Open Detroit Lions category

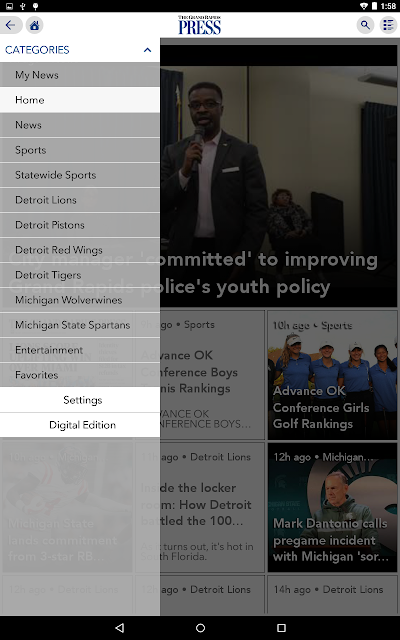(x=80, y=200)
